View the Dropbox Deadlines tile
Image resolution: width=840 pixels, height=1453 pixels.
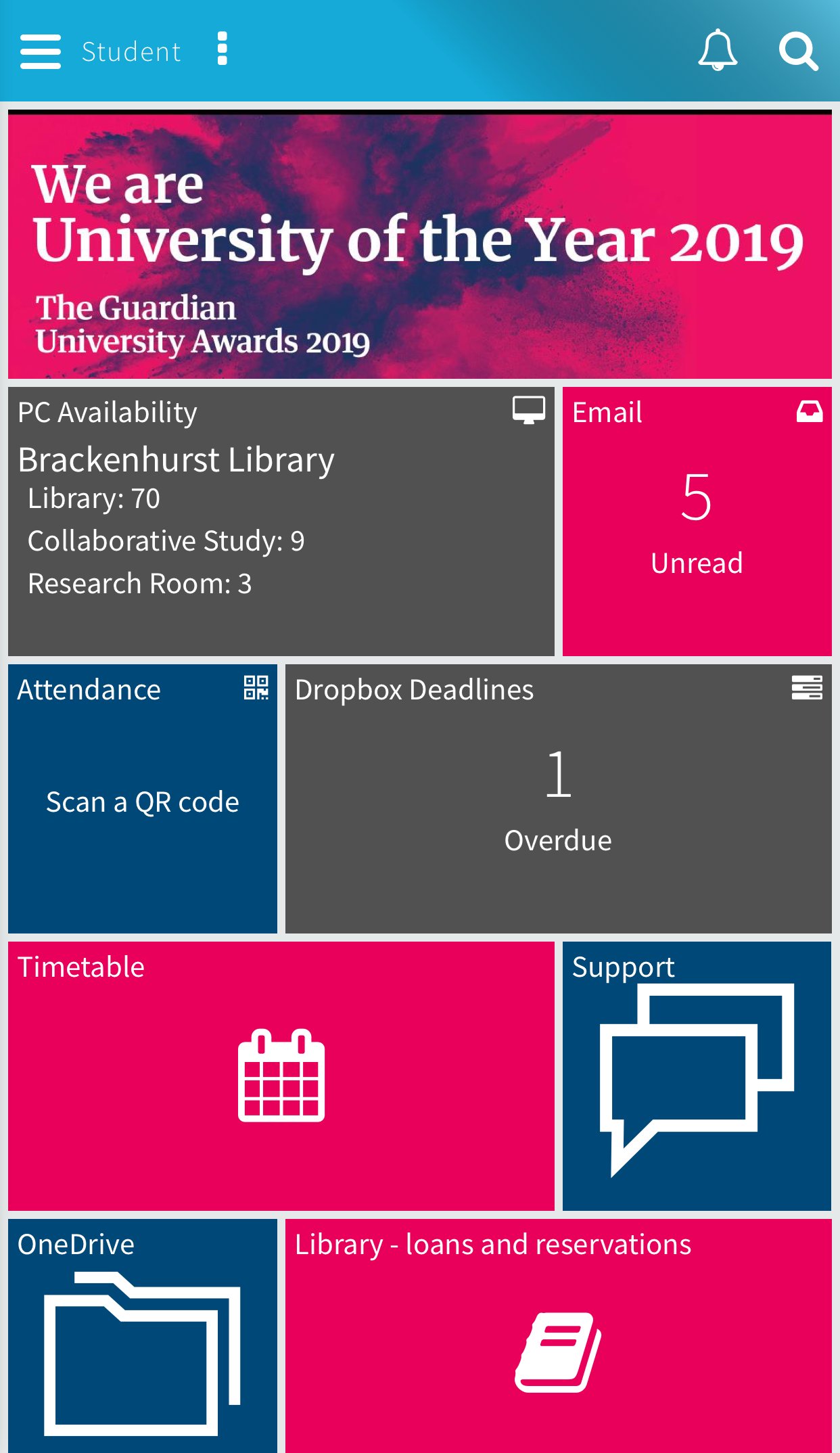coord(558,798)
